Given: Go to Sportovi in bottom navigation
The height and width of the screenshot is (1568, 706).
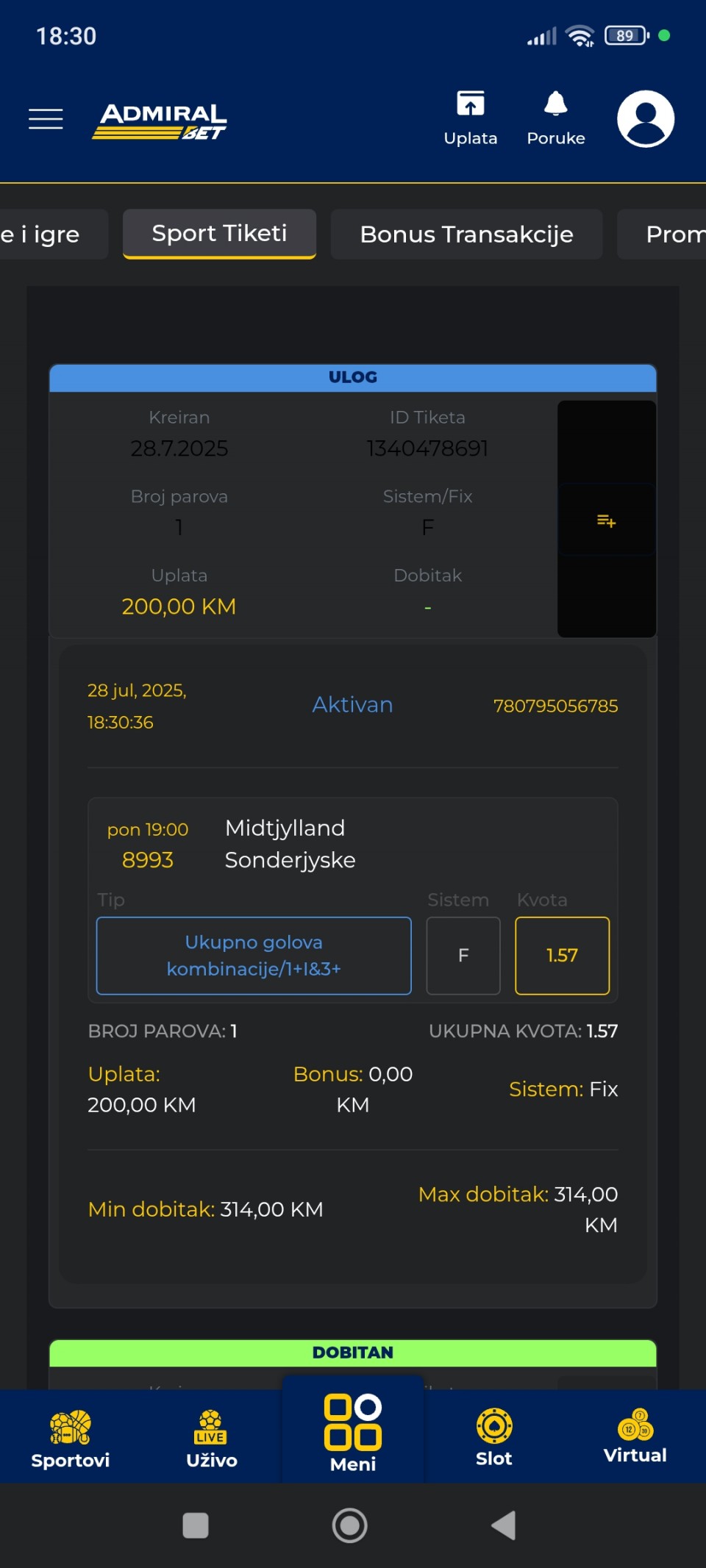Looking at the screenshot, I should 71,1438.
